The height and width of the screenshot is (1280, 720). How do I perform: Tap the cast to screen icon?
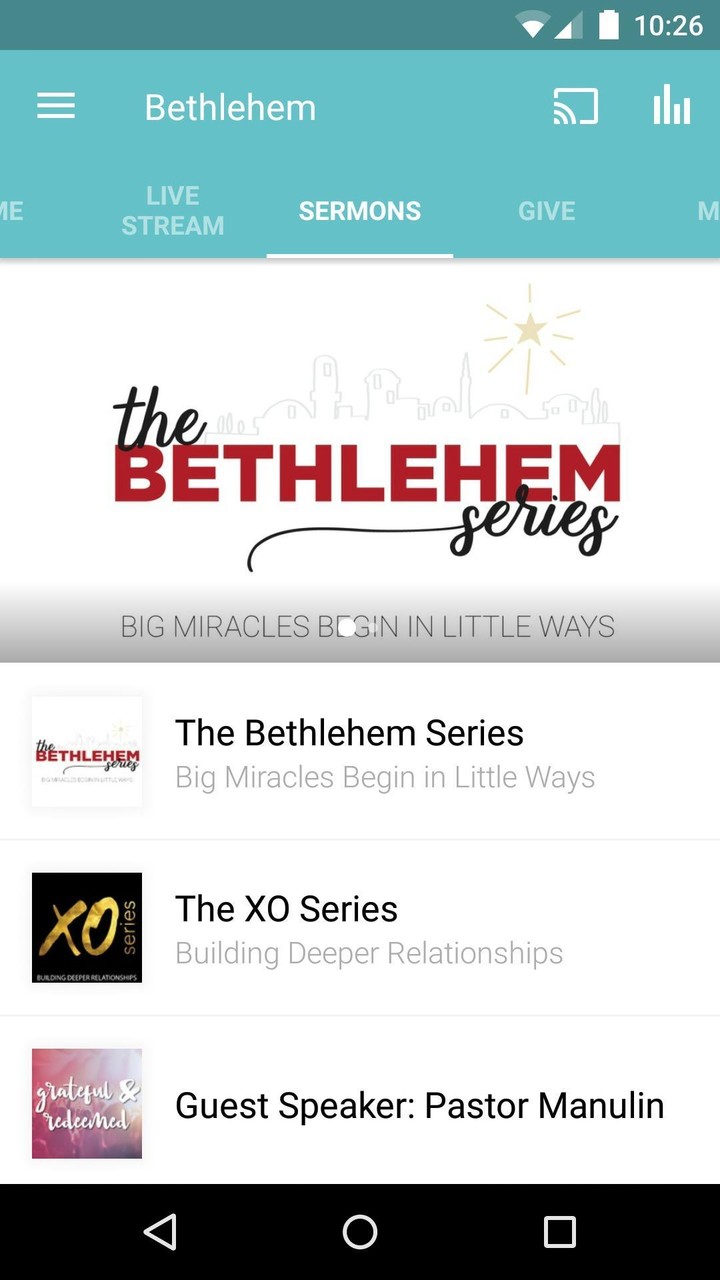tap(576, 107)
